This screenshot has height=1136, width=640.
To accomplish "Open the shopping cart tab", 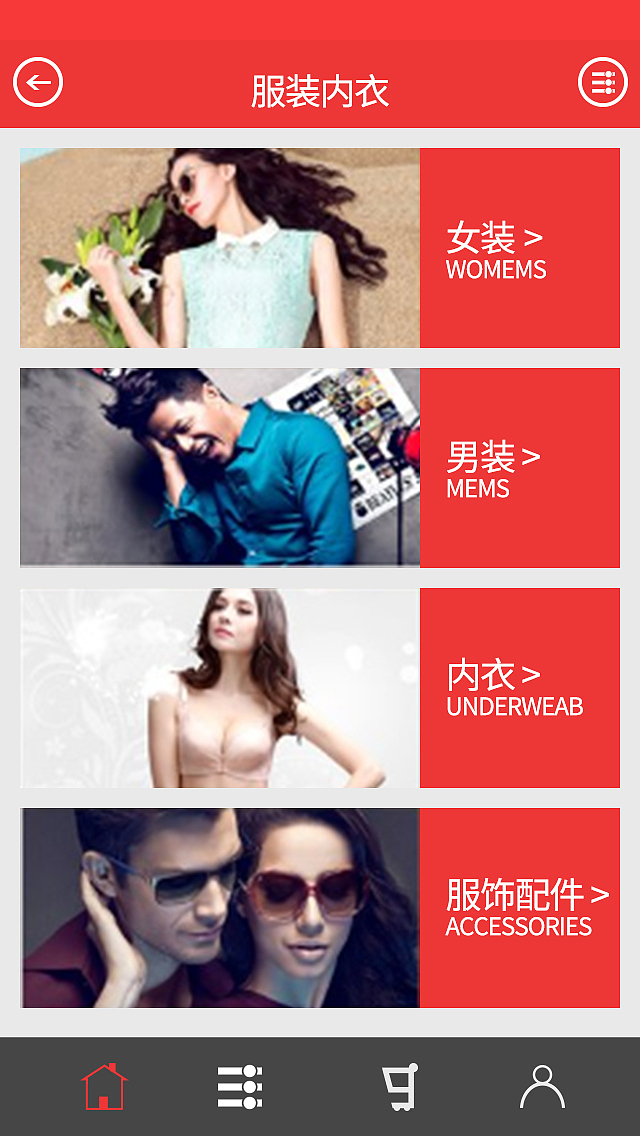I will (x=399, y=1086).
